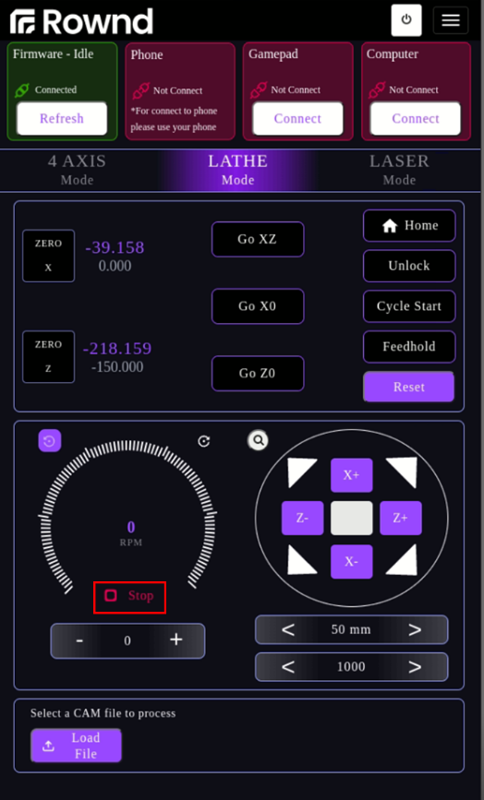Connect the Gamepad

[x=297, y=118]
